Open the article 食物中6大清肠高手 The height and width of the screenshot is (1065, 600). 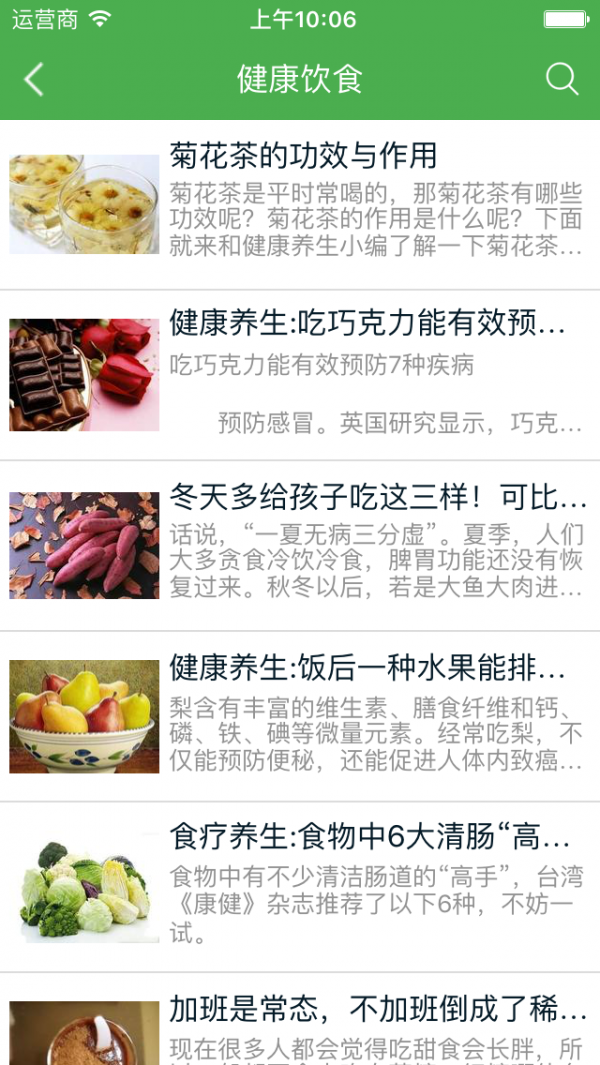tap(370, 836)
